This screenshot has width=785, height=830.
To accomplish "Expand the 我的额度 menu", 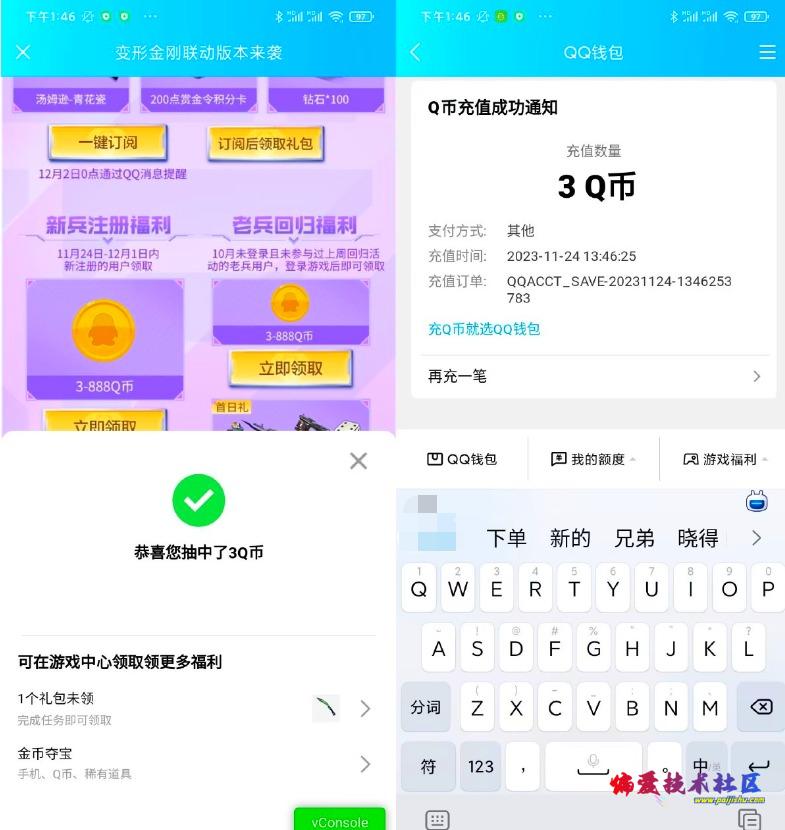I will [594, 459].
